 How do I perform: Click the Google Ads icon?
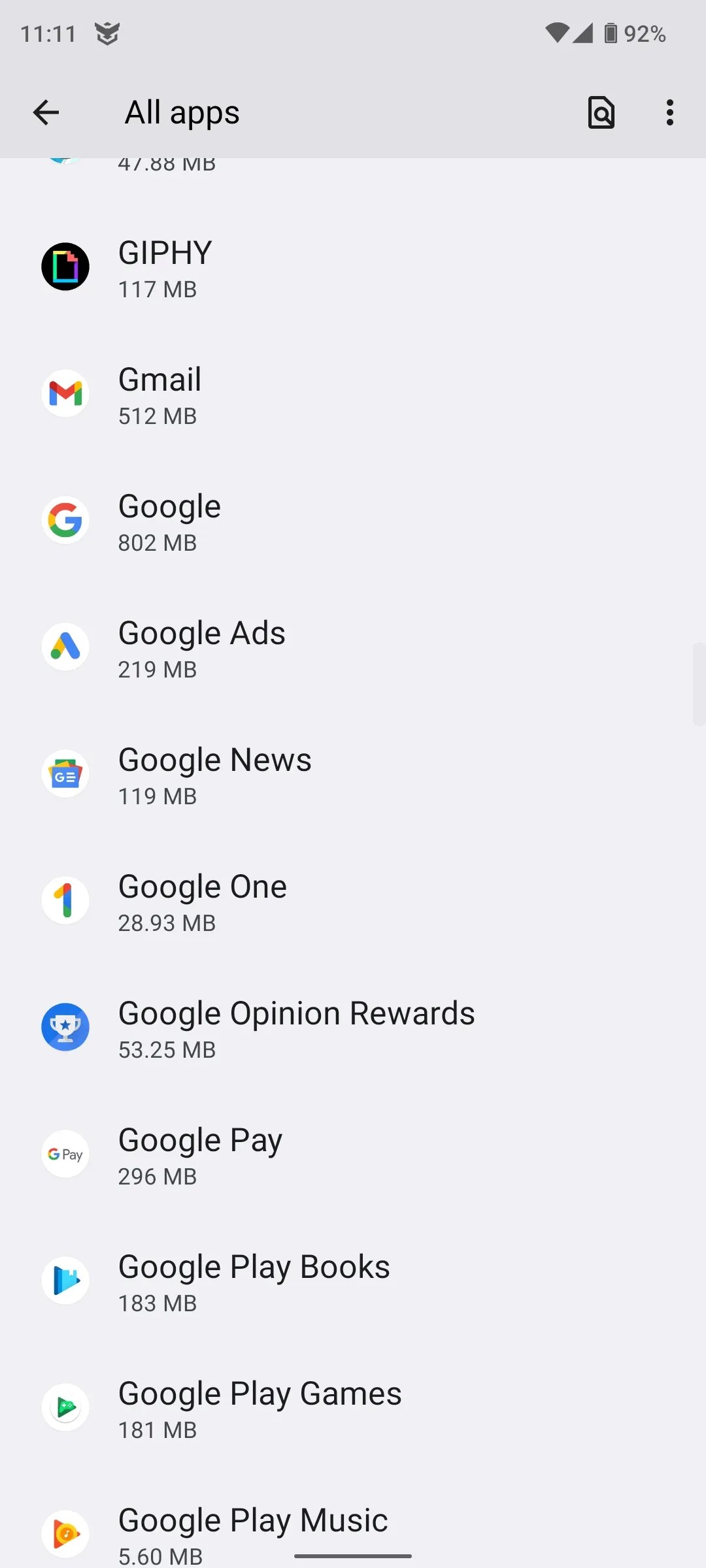pos(65,647)
